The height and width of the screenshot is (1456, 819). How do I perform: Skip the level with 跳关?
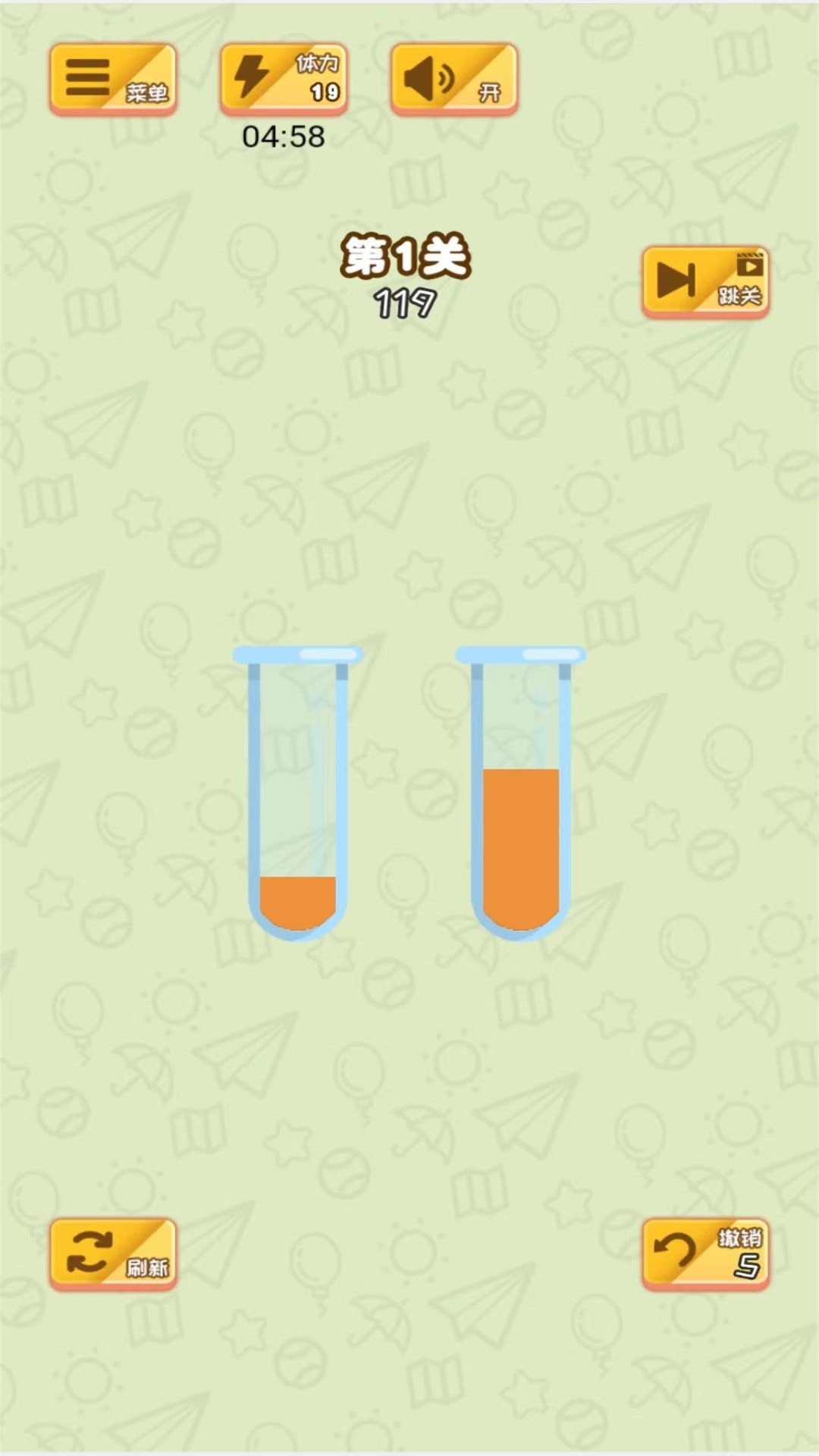[x=705, y=281]
